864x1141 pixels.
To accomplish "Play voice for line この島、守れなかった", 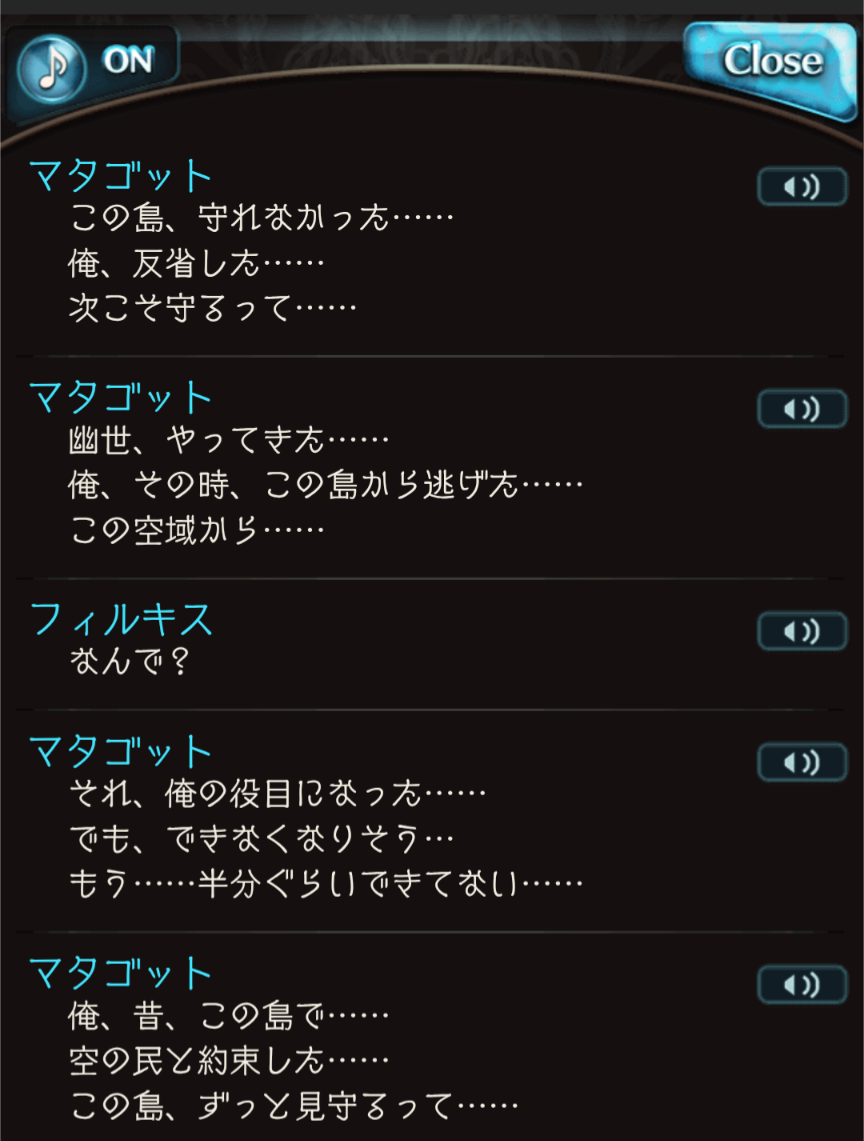I will pos(801,187).
